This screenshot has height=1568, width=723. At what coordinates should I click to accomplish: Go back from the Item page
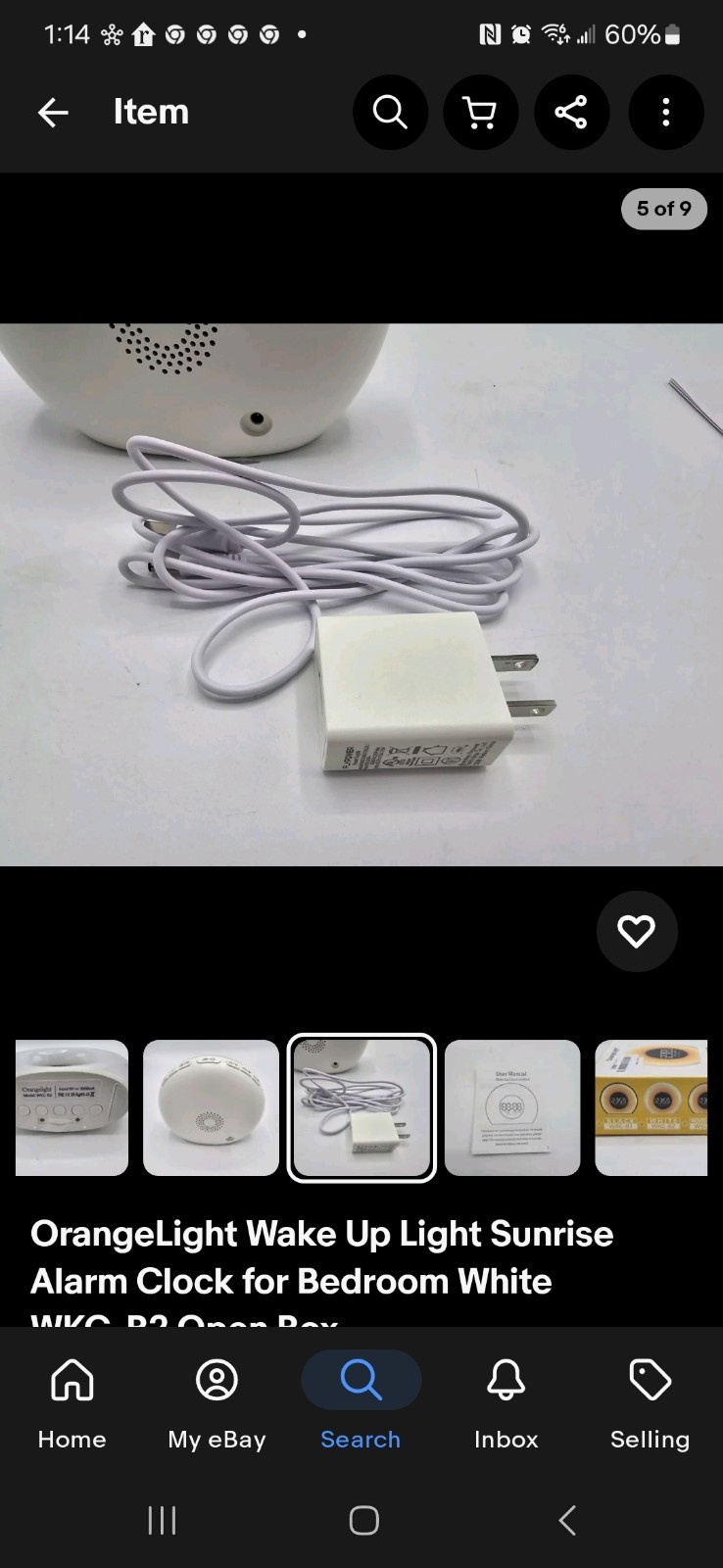pyautogui.click(x=53, y=113)
